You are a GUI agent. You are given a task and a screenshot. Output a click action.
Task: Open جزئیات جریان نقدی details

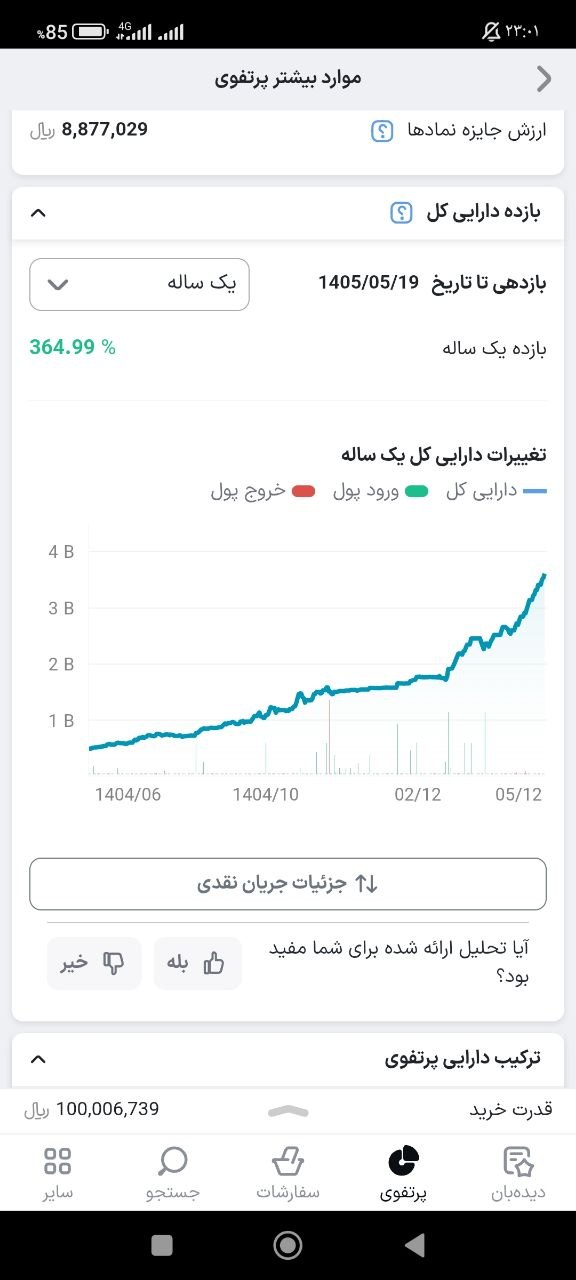point(288,884)
